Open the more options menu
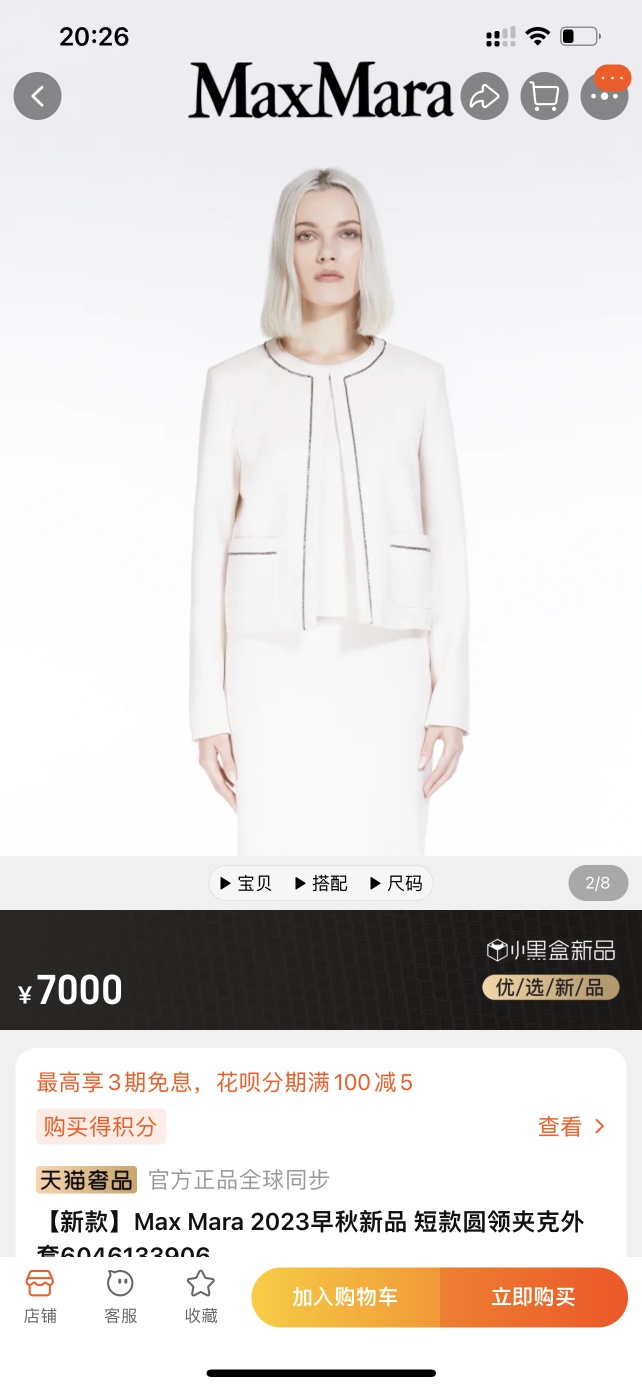The image size is (642, 1389). point(604,97)
